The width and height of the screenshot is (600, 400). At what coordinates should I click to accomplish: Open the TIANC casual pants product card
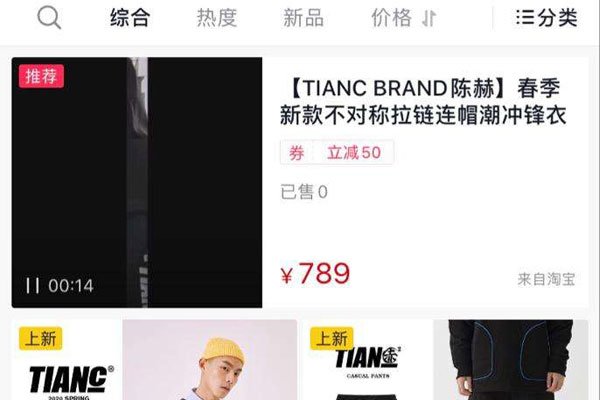click(447, 360)
